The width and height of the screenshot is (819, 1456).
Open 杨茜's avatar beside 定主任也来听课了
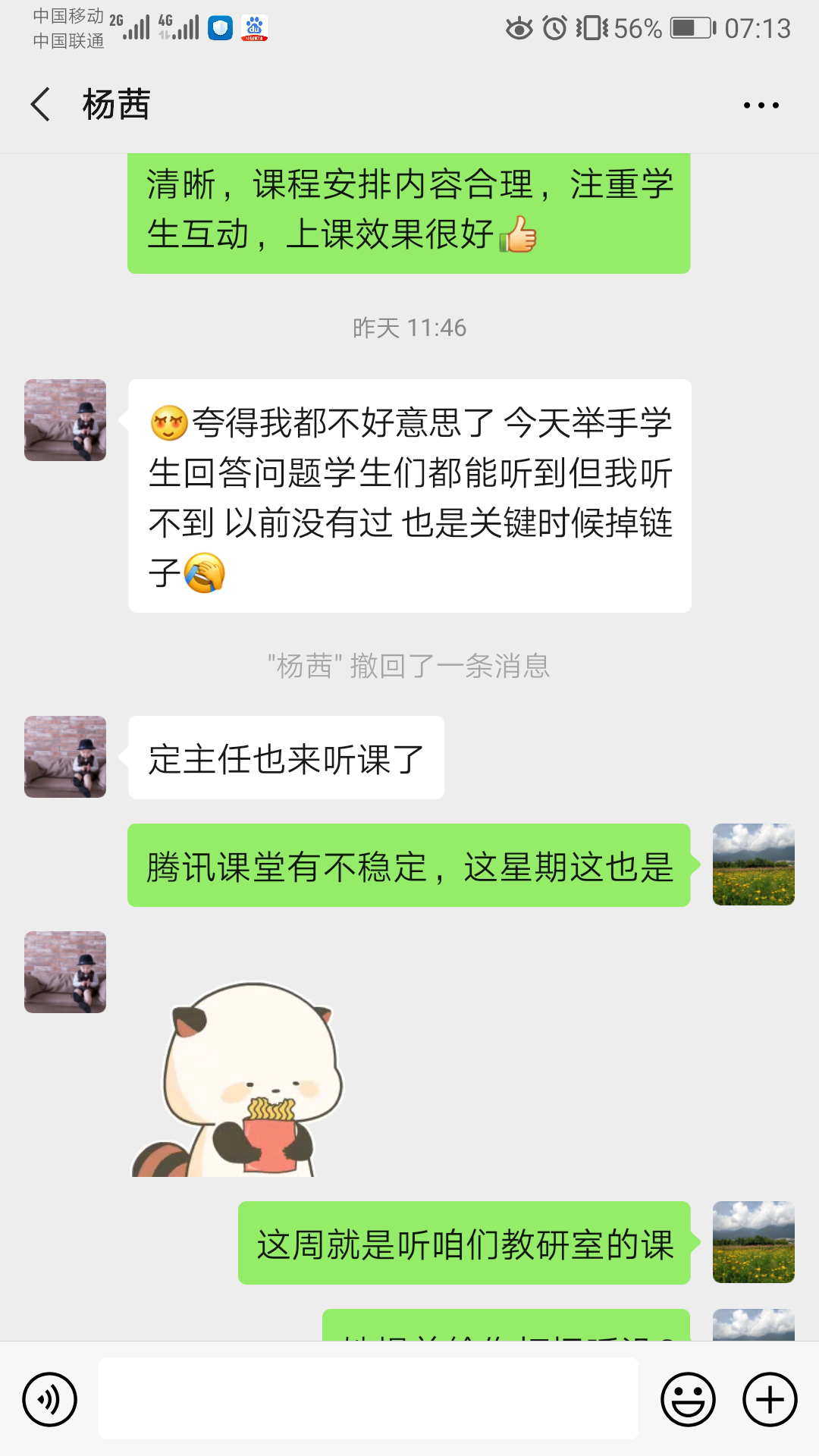pyautogui.click(x=65, y=757)
